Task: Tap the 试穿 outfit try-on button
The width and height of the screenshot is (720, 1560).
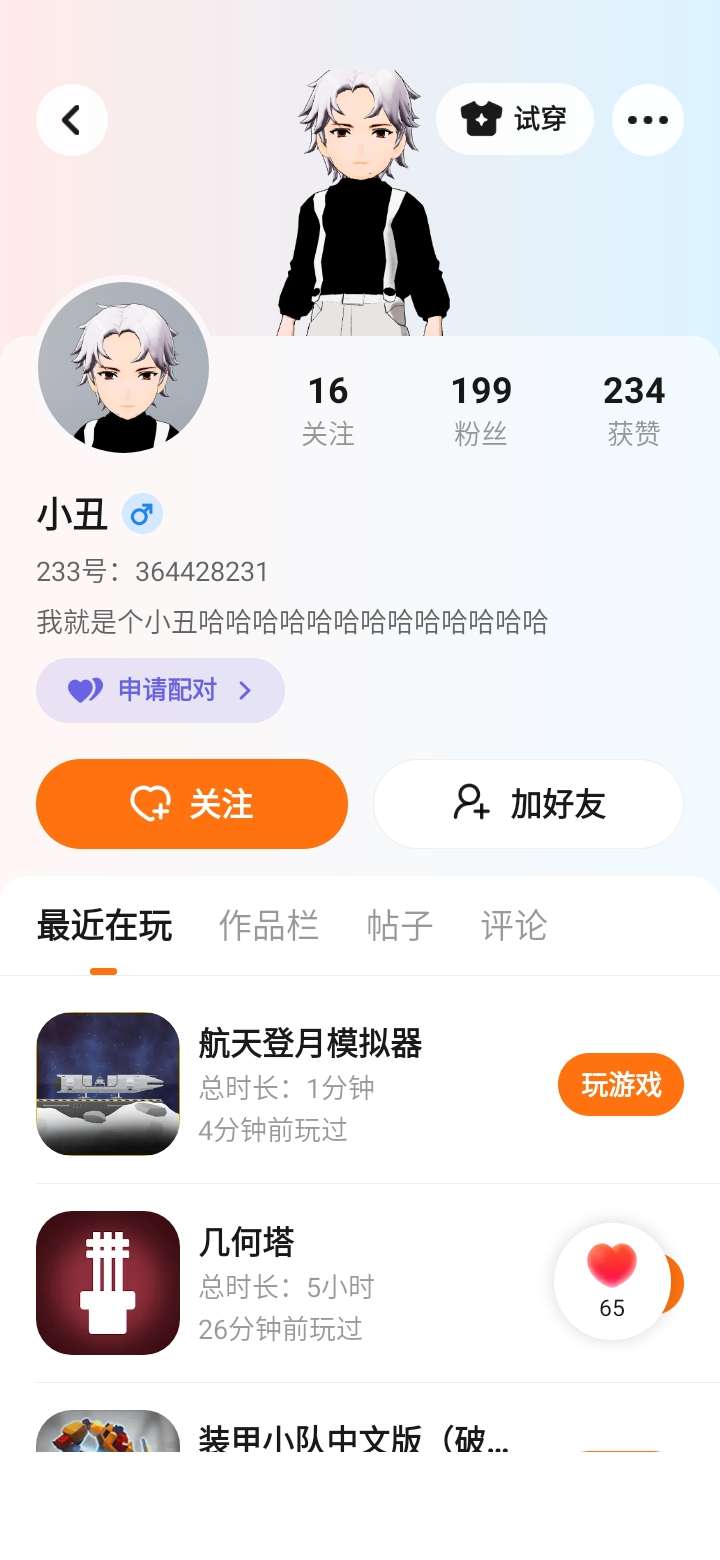Action: point(515,120)
